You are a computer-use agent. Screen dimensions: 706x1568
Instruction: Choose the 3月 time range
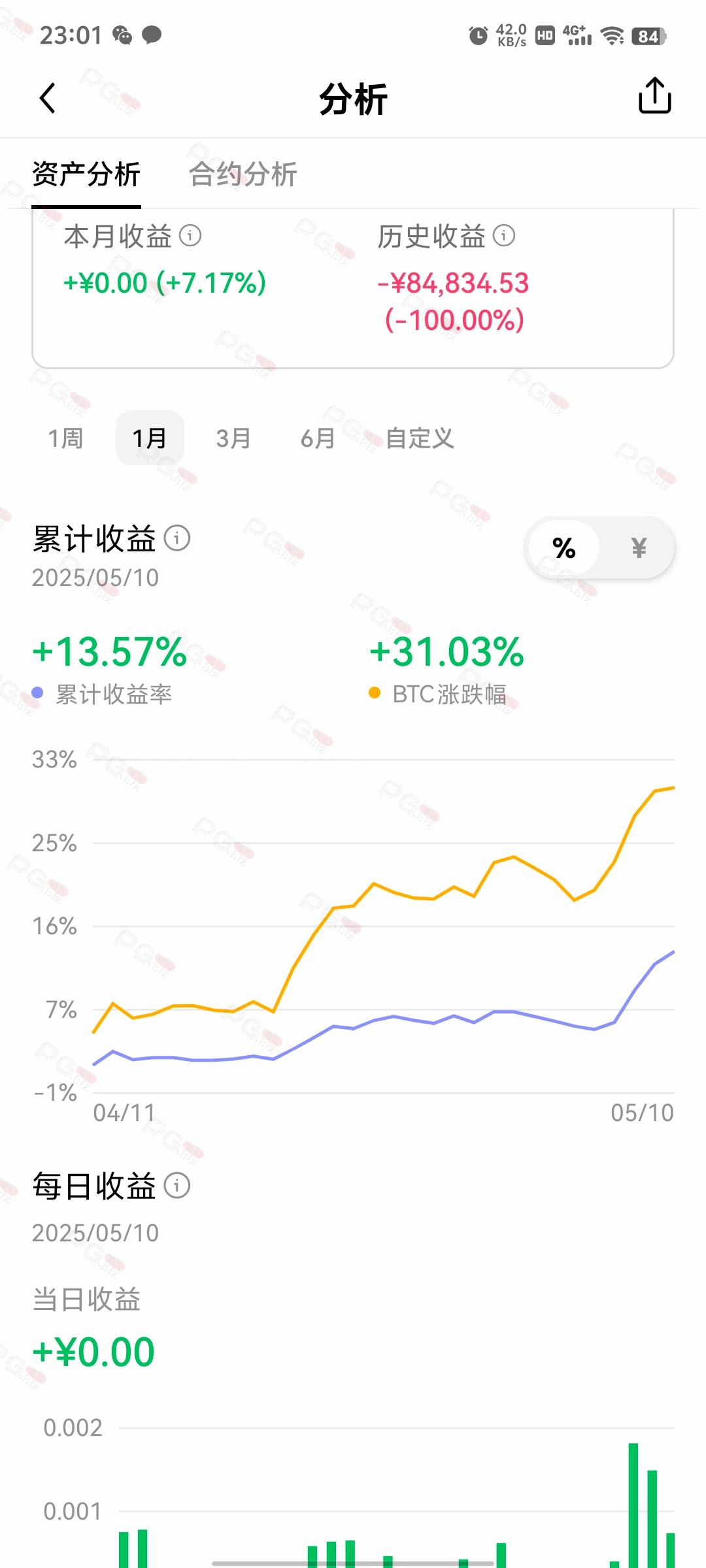[233, 438]
